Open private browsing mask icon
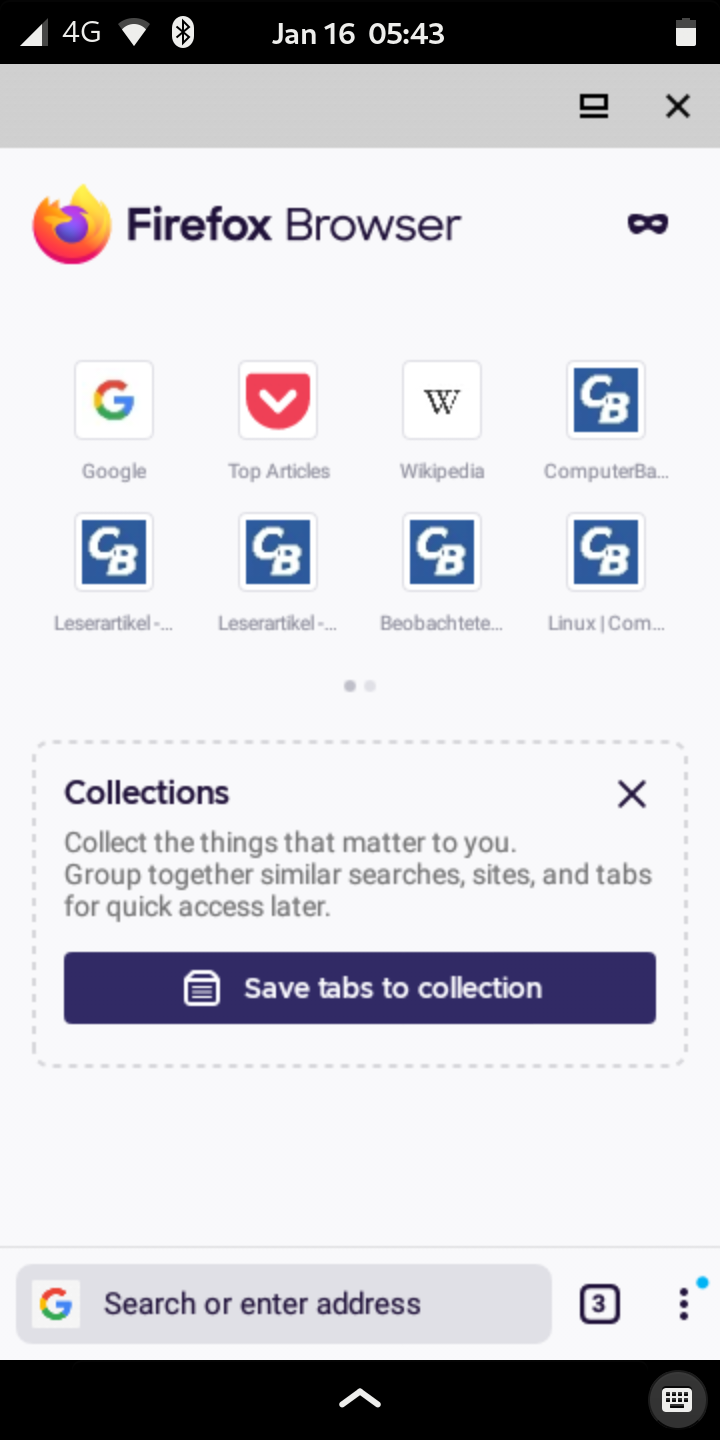This screenshot has height=1440, width=720. 647,223
